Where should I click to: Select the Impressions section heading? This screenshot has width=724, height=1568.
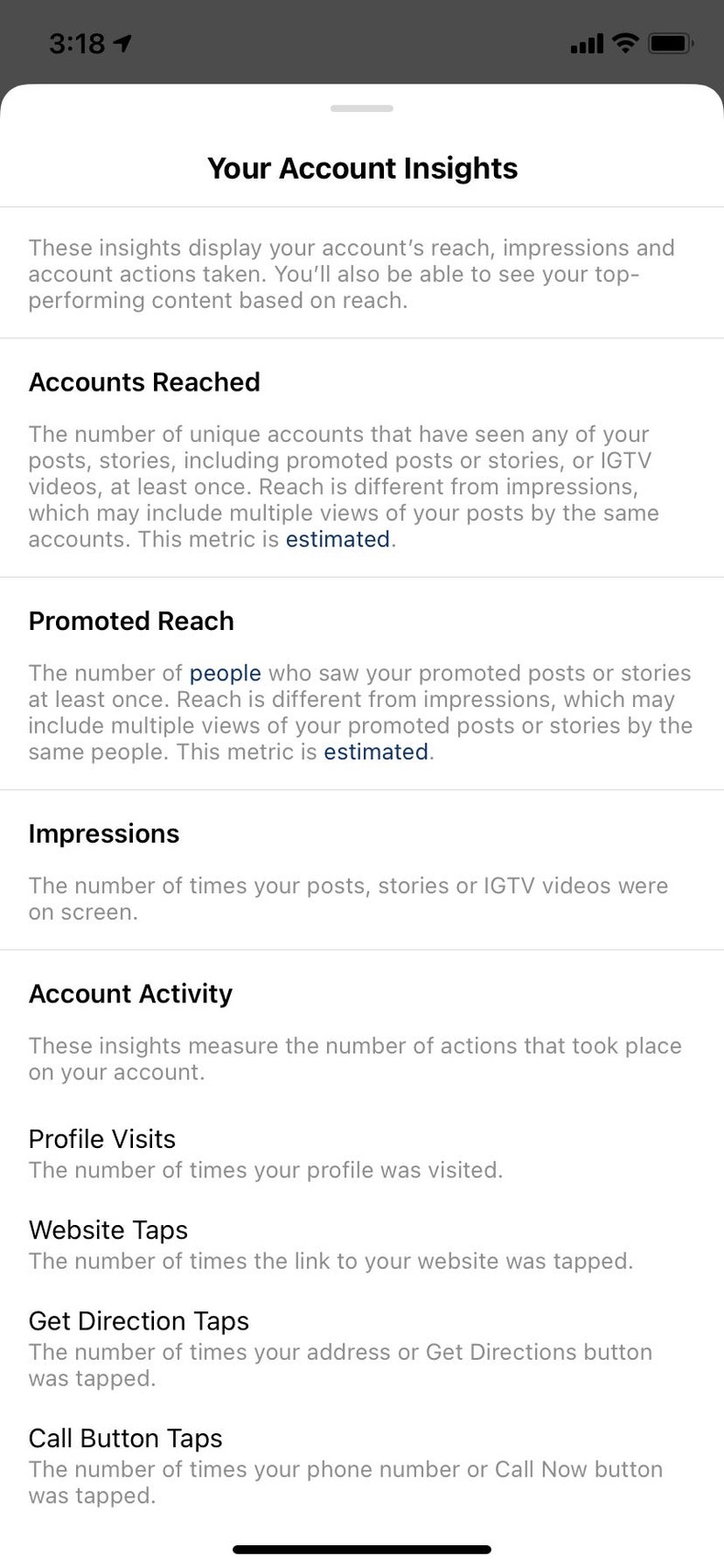coord(104,834)
